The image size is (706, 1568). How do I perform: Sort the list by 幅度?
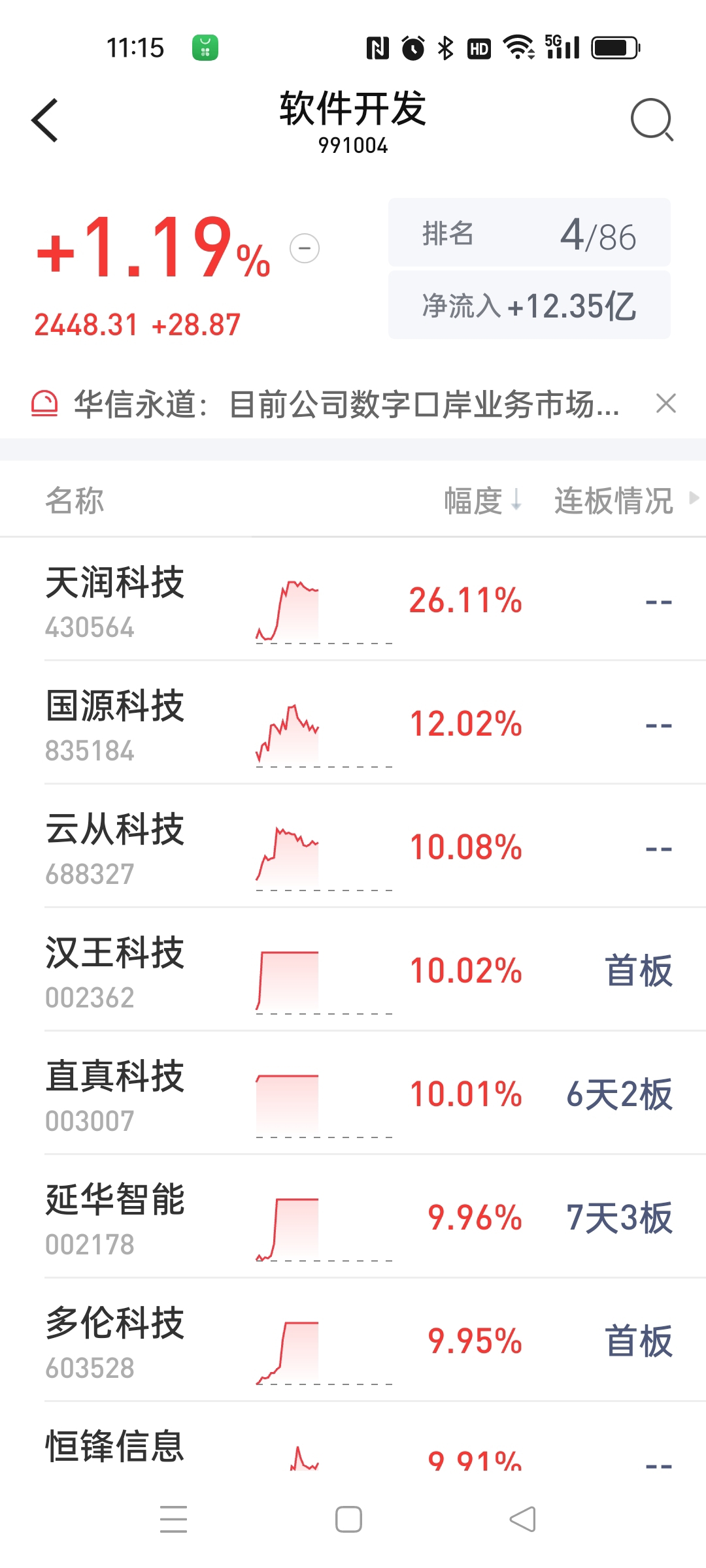point(483,500)
